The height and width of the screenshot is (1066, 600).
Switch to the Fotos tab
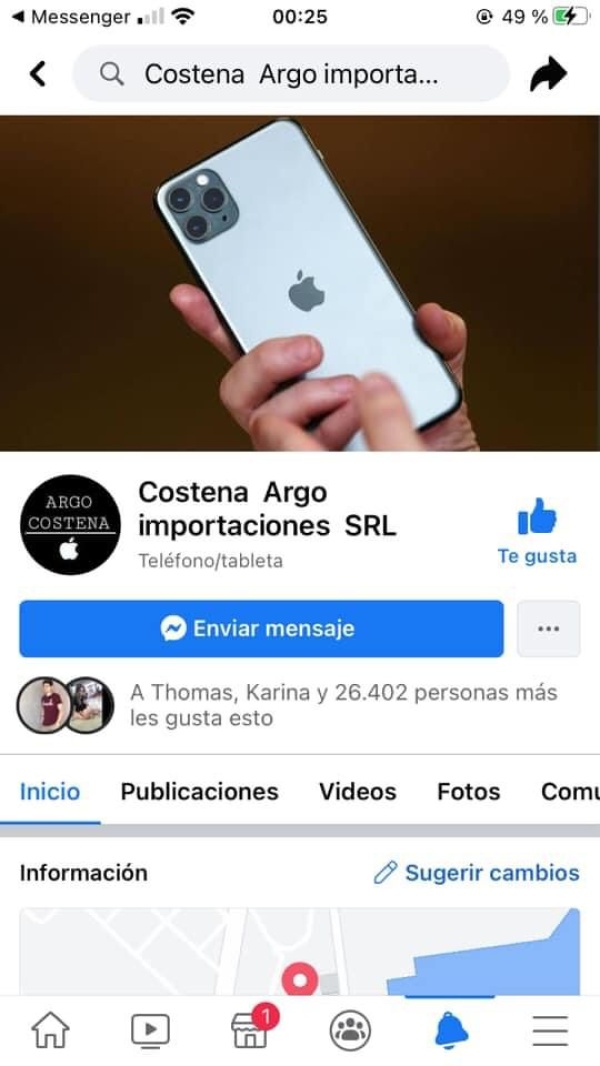pos(468,791)
